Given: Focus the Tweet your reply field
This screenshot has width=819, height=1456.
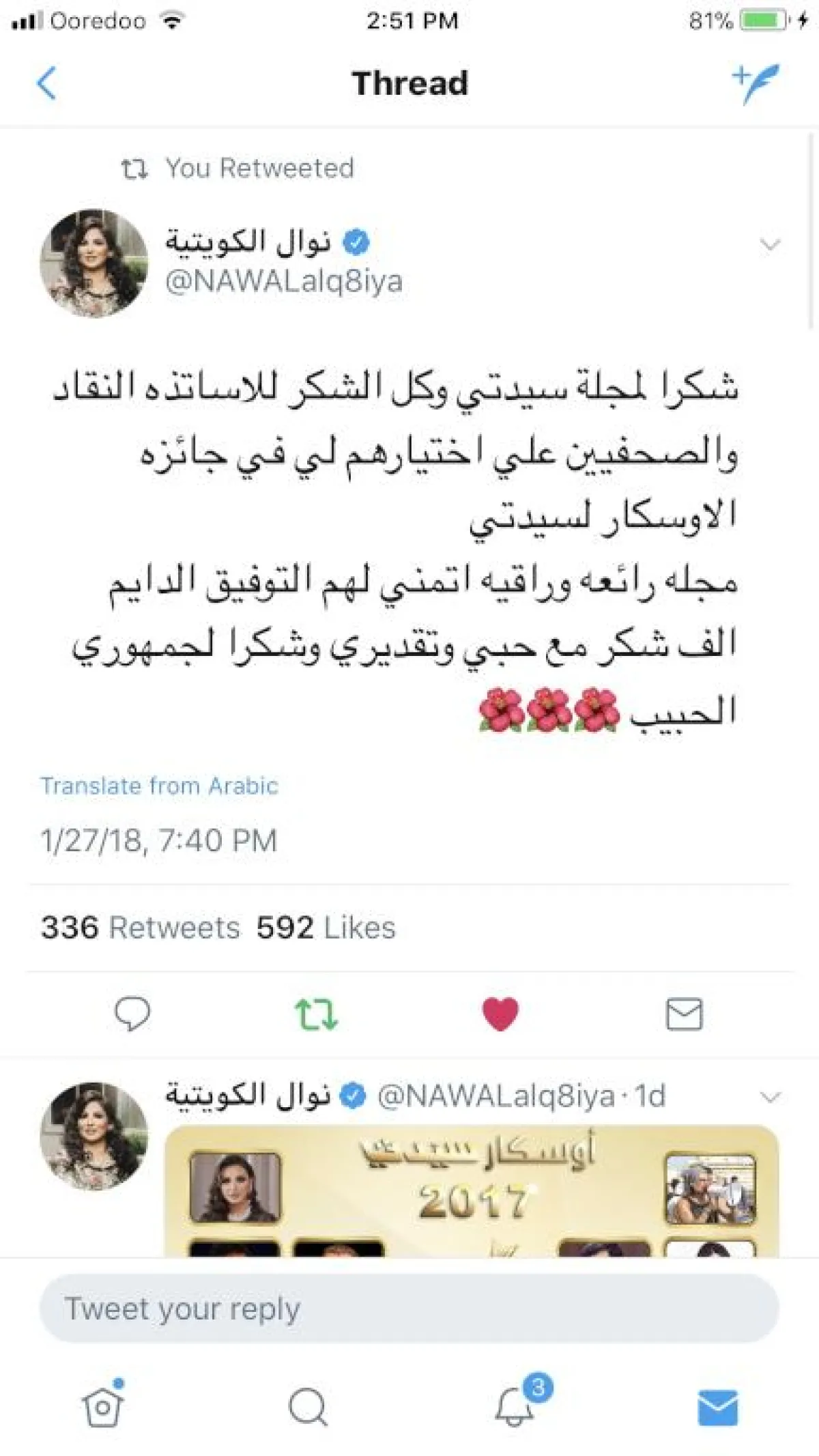Looking at the screenshot, I should coord(409,1309).
